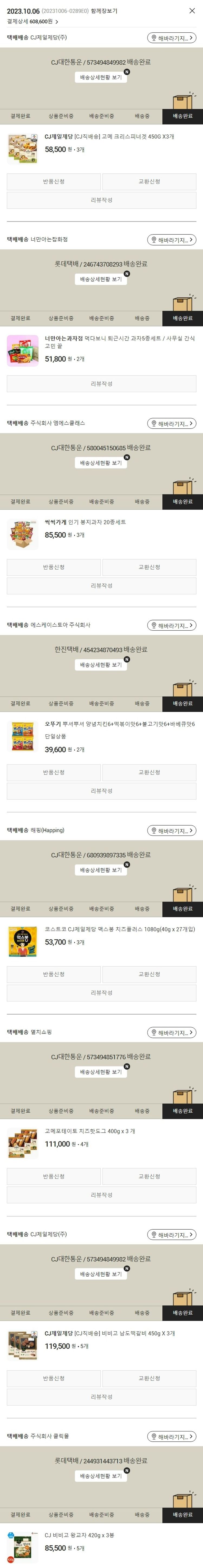The height and width of the screenshot is (1568, 203).
Task: Request exchange for 비비고 남도떡갈비
Action: (x=149, y=1378)
